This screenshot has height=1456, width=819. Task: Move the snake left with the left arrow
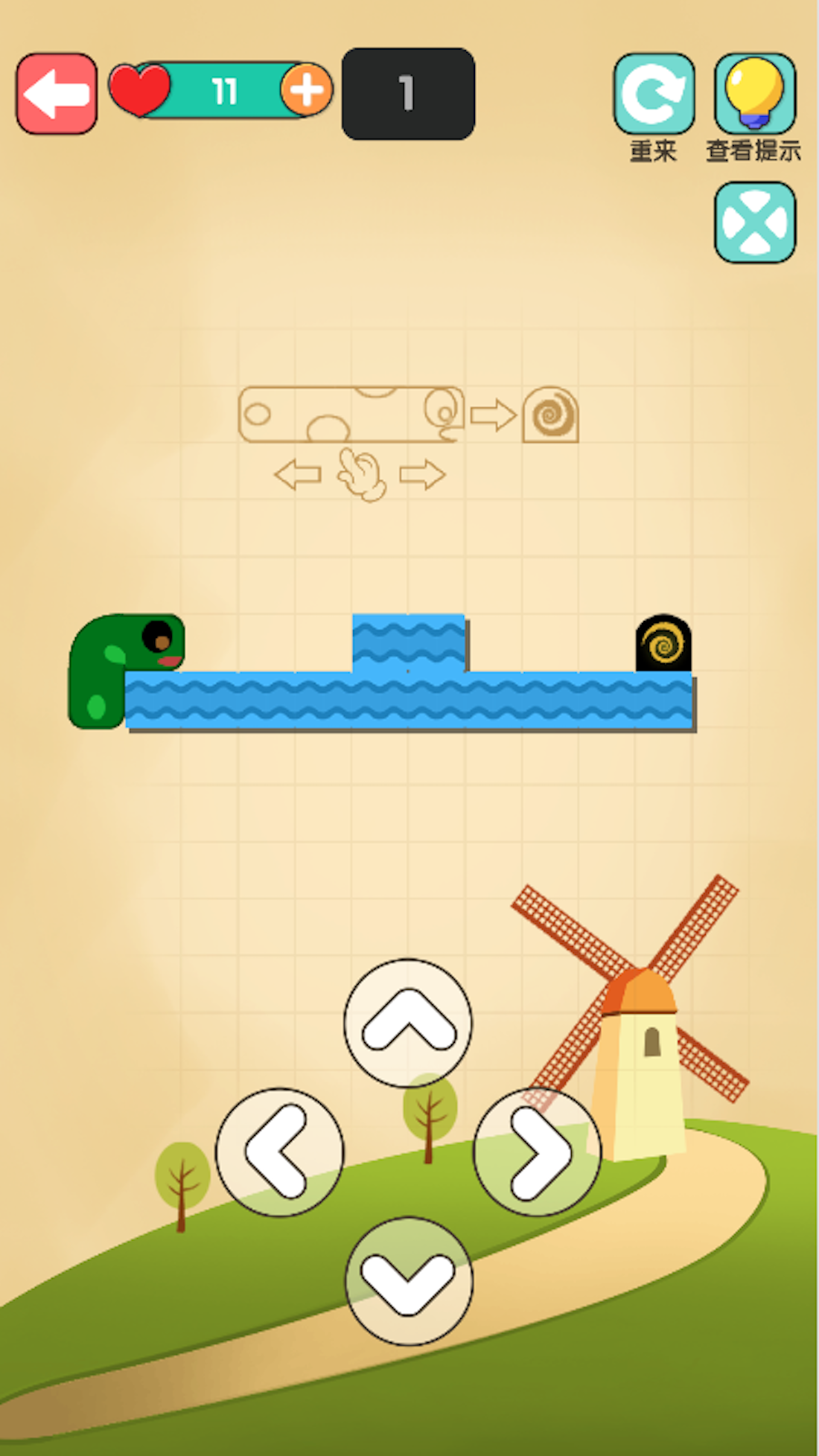[x=279, y=1152]
